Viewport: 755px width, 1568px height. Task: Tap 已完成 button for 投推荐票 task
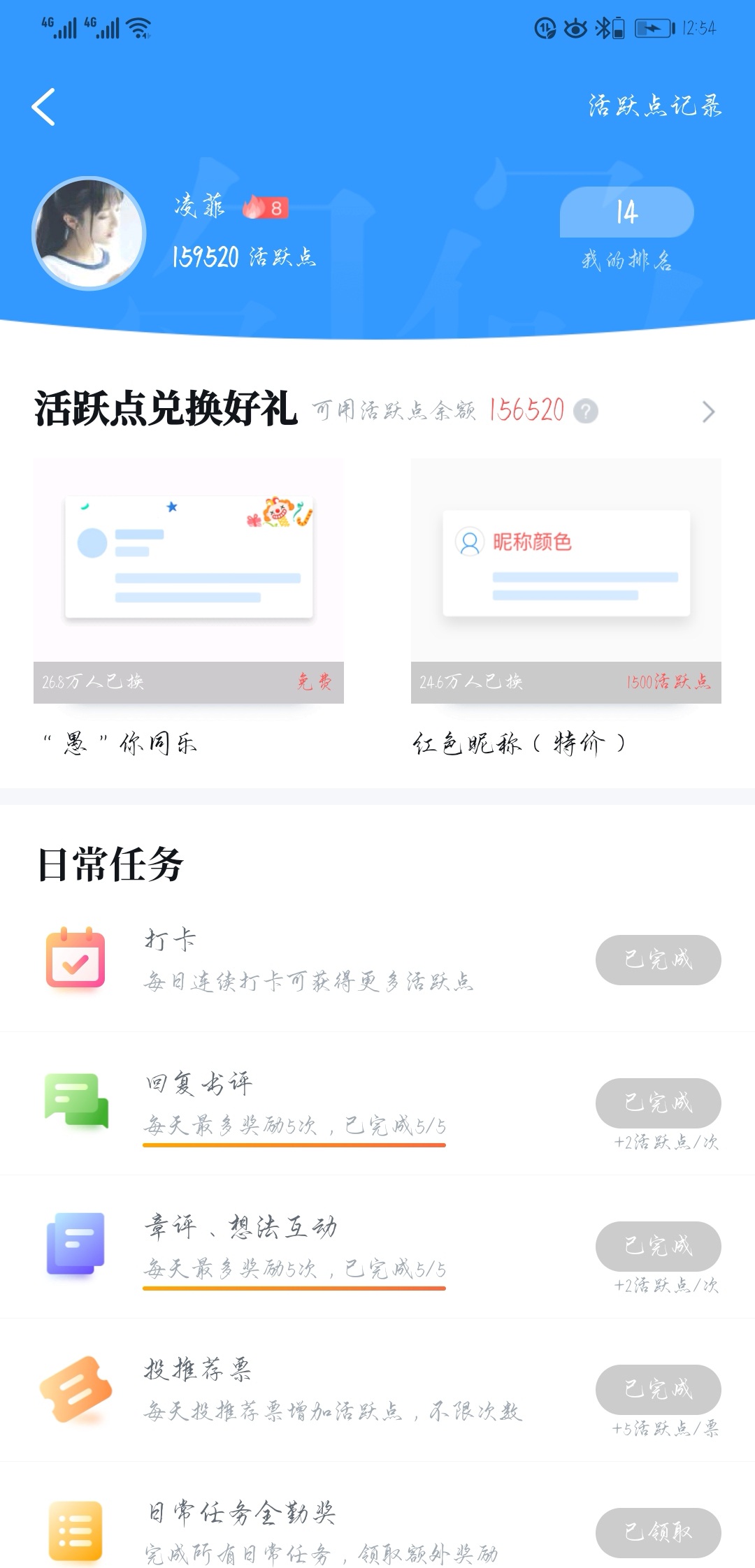658,1389
